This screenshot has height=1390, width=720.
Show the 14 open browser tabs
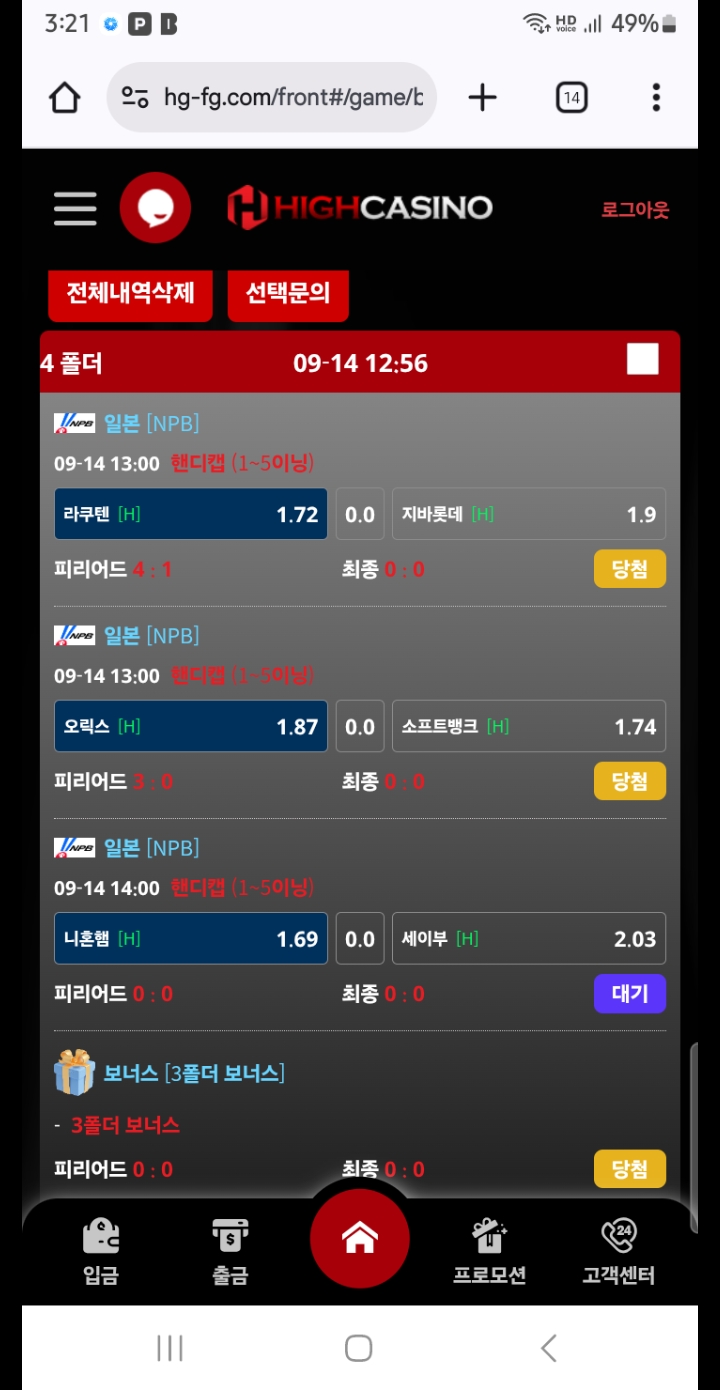(x=571, y=97)
